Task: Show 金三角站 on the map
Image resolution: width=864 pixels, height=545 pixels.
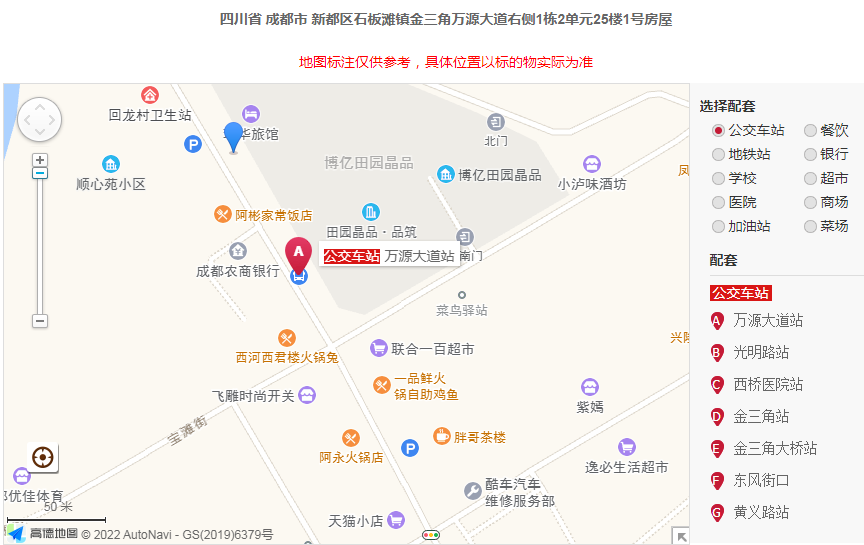Action: [760, 416]
